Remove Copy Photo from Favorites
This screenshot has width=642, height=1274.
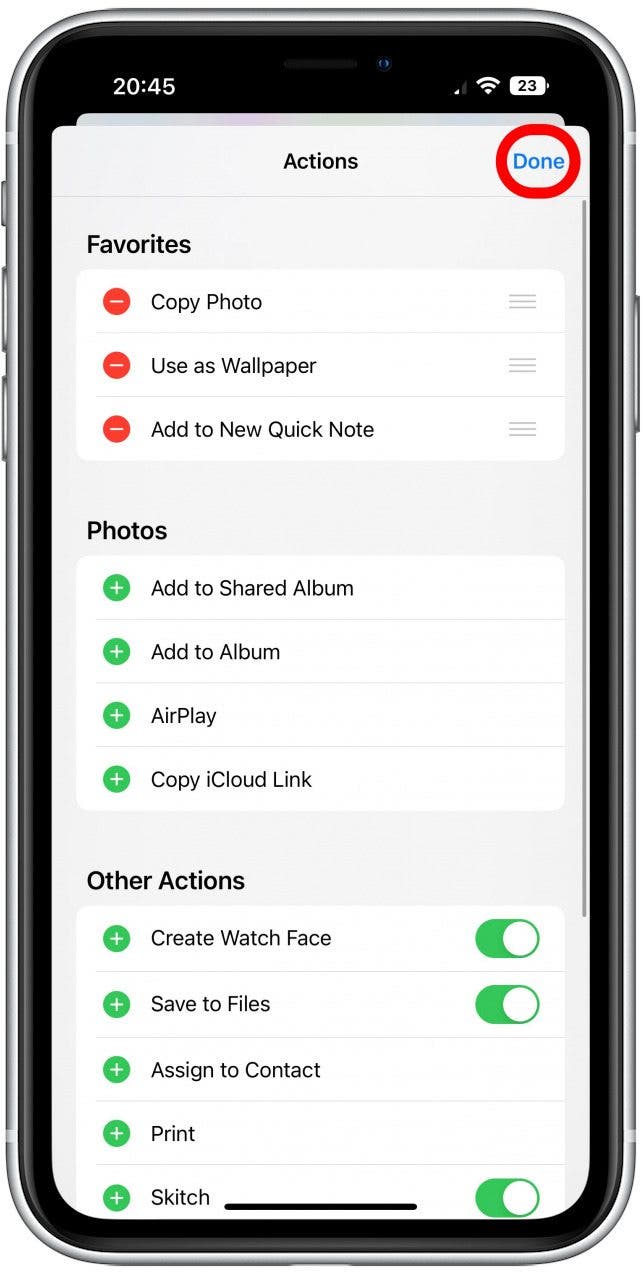tap(117, 302)
